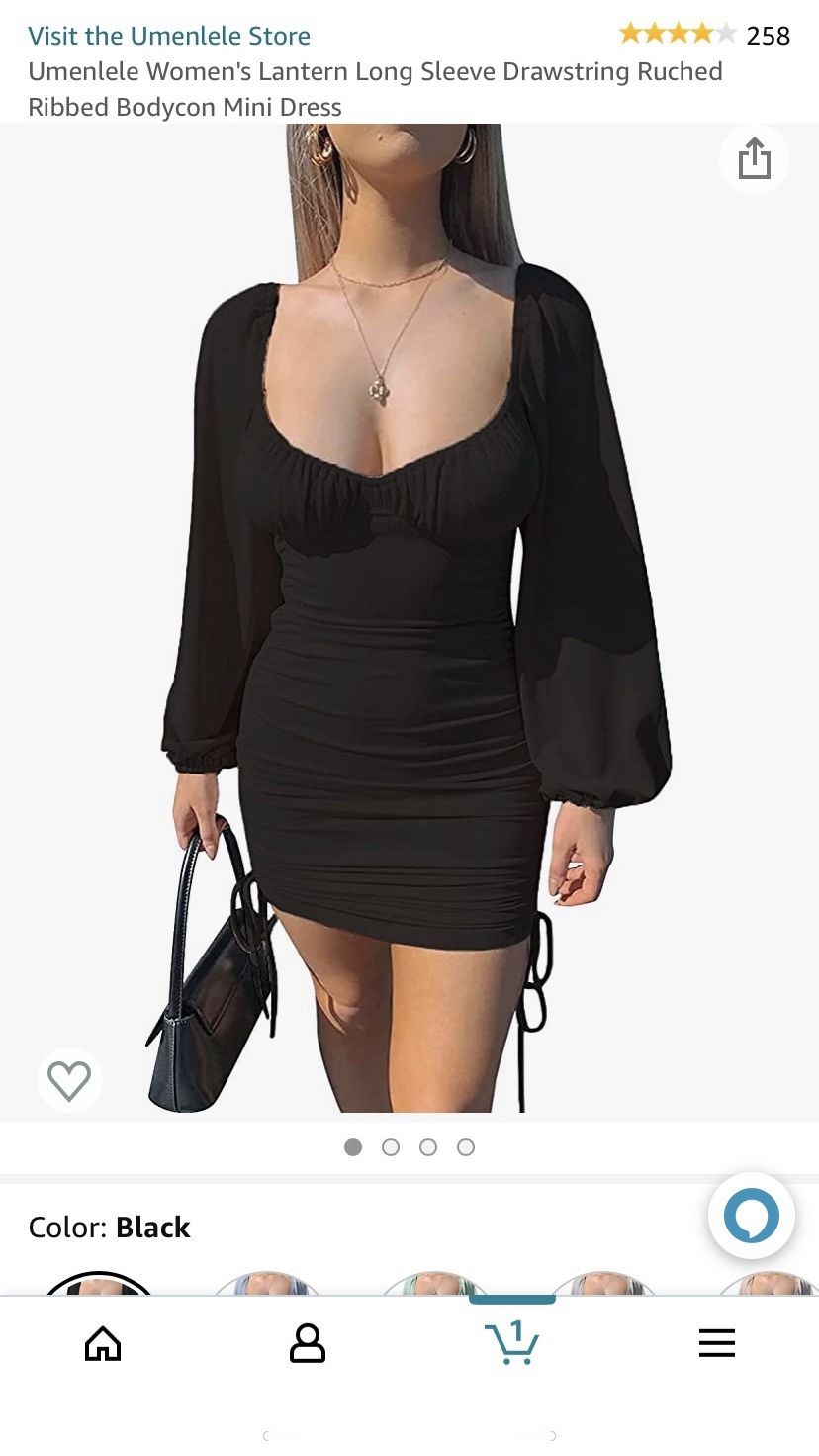819x1456 pixels.
Task: Visit the Umenlele Store link
Action: (x=169, y=36)
